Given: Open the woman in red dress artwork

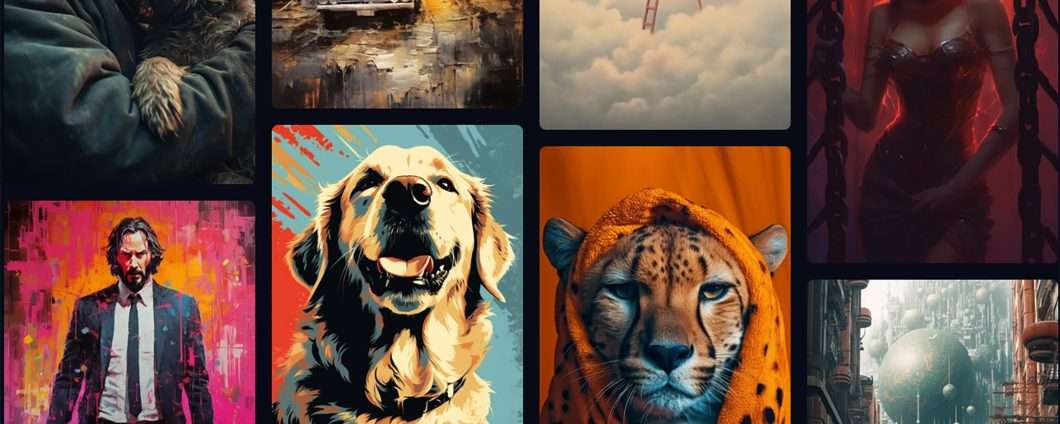Looking at the screenshot, I should [933, 130].
